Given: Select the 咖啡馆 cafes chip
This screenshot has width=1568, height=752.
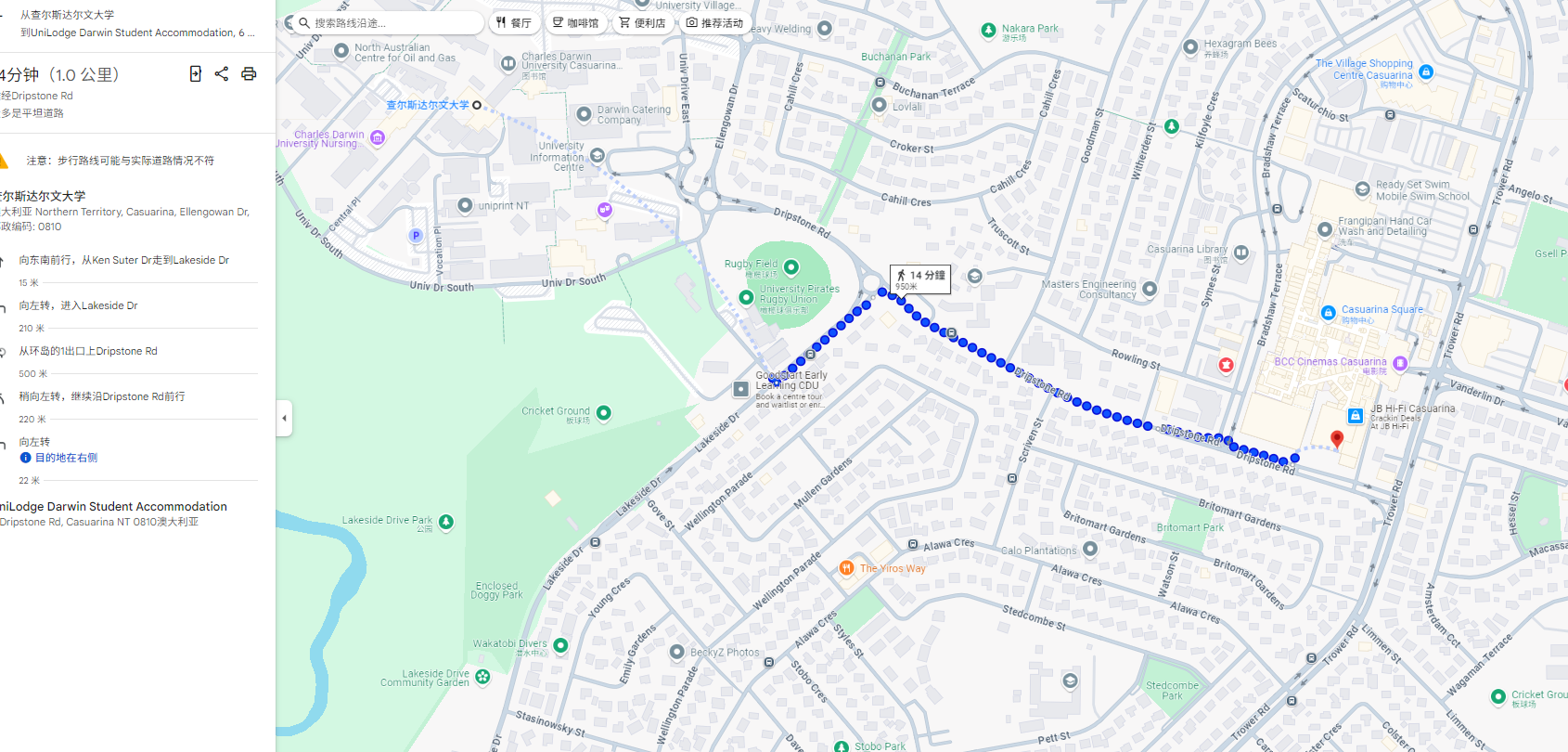Looking at the screenshot, I should pyautogui.click(x=575, y=23).
